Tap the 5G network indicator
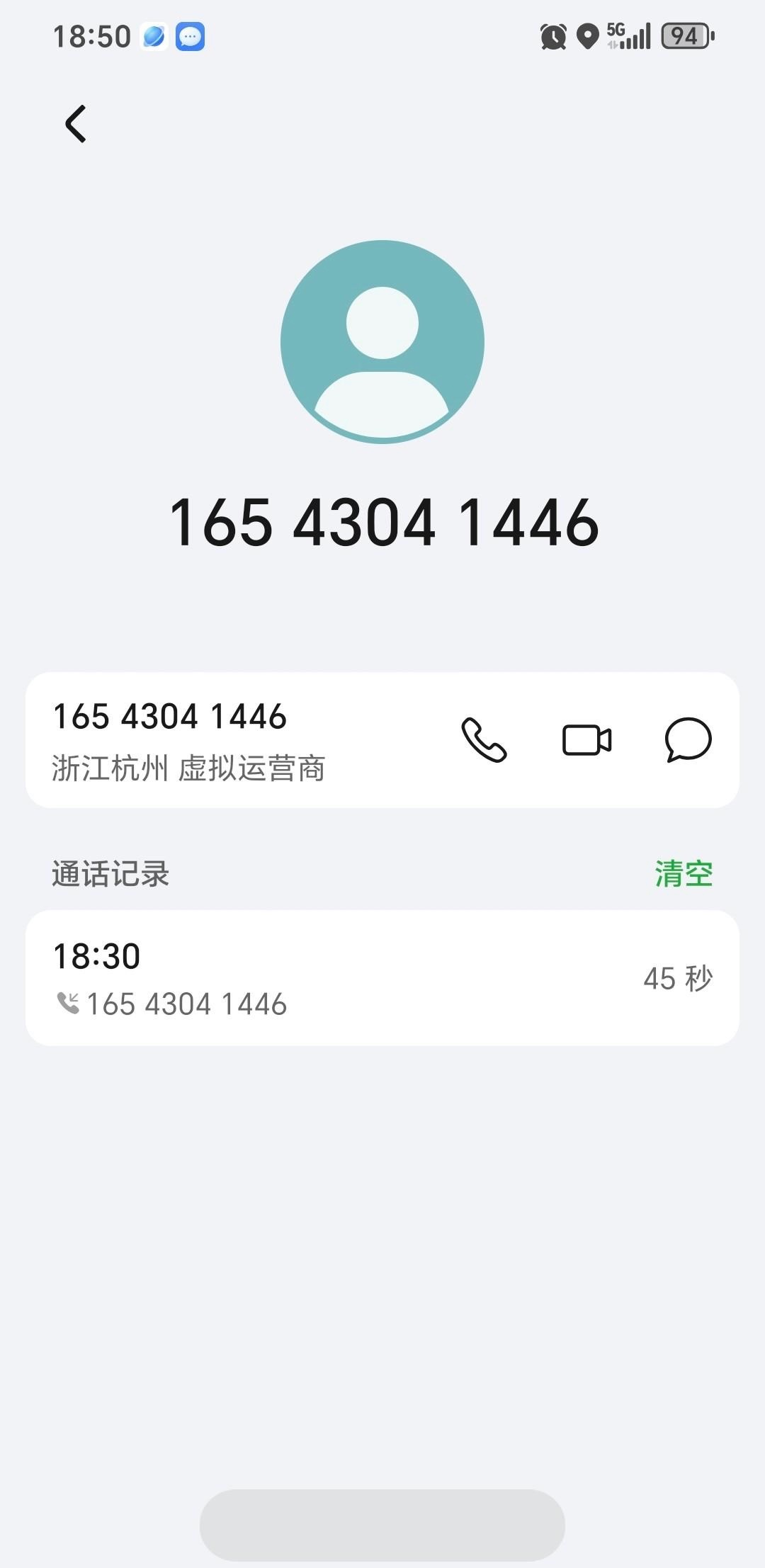This screenshot has width=765, height=1568. pyautogui.click(x=615, y=30)
